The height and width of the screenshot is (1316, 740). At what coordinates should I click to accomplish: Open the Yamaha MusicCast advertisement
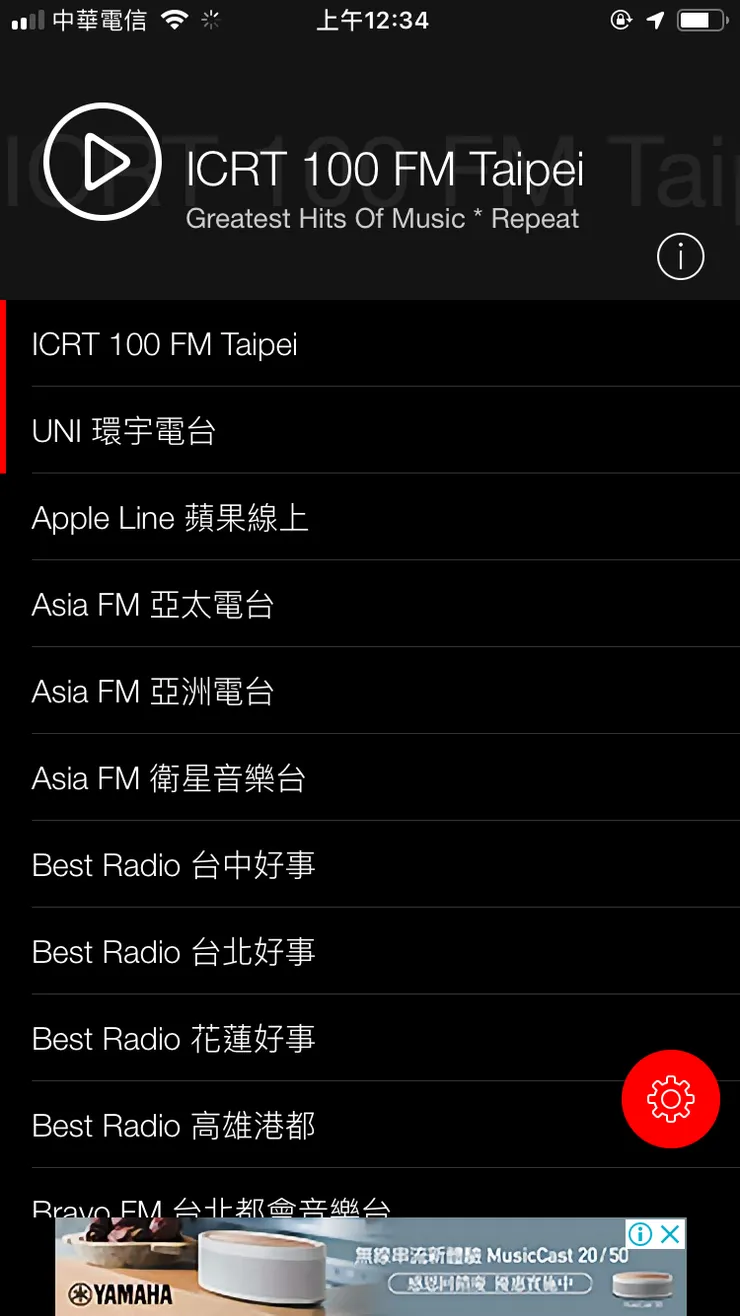click(370, 1270)
